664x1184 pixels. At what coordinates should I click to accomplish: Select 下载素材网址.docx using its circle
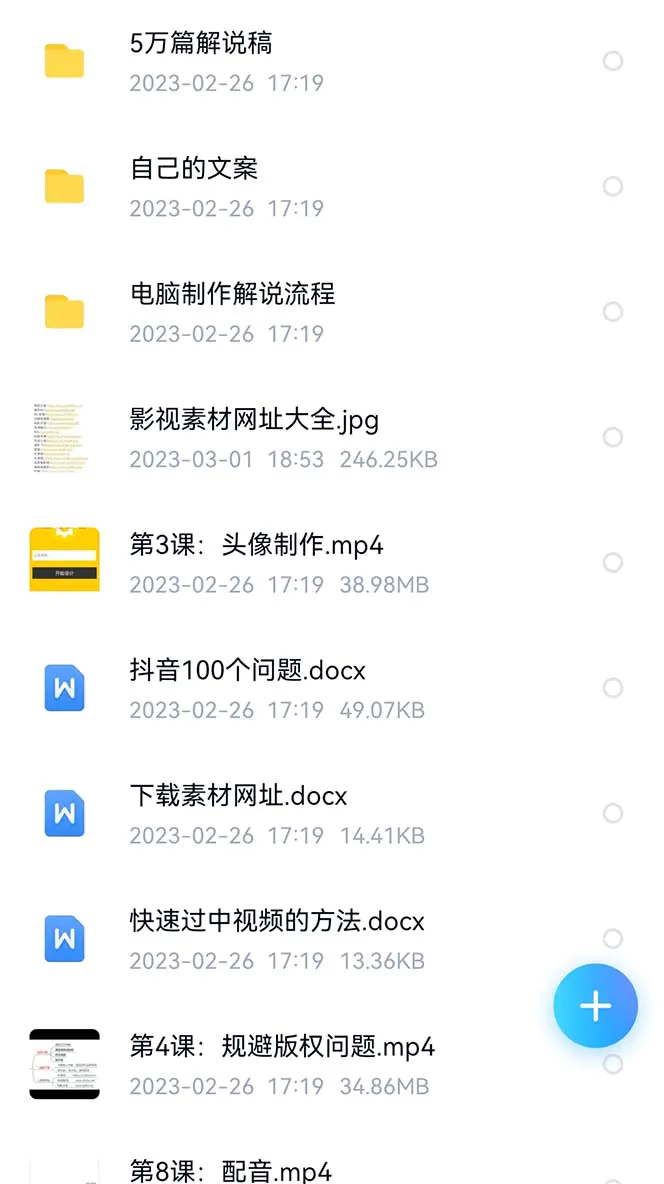(613, 813)
